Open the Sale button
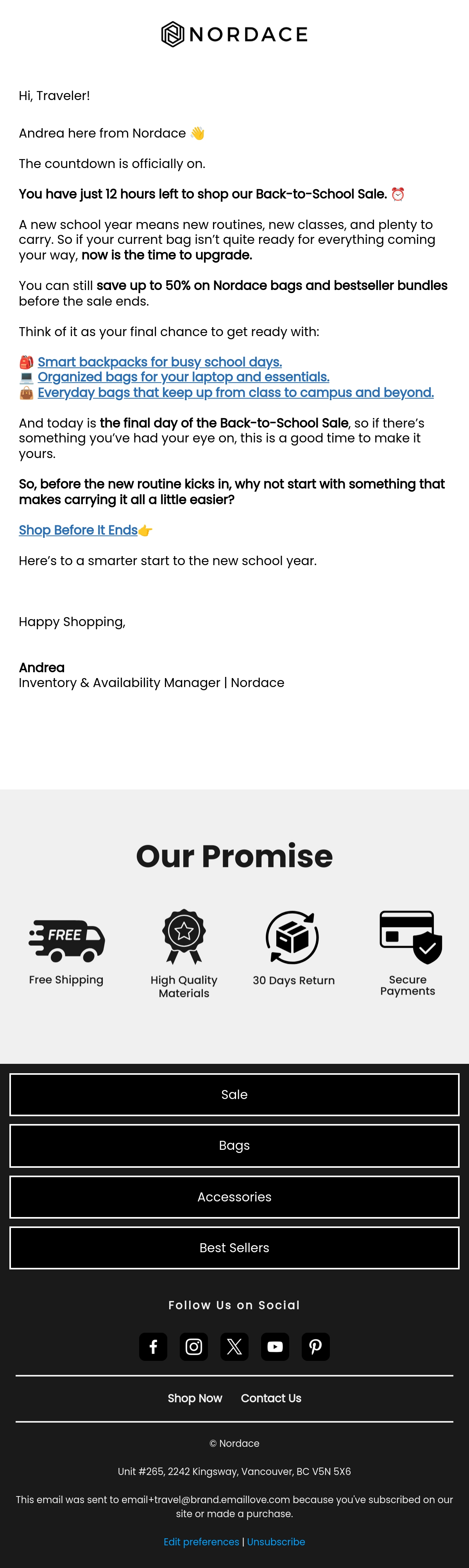This screenshot has width=469, height=1568. tap(234, 1094)
